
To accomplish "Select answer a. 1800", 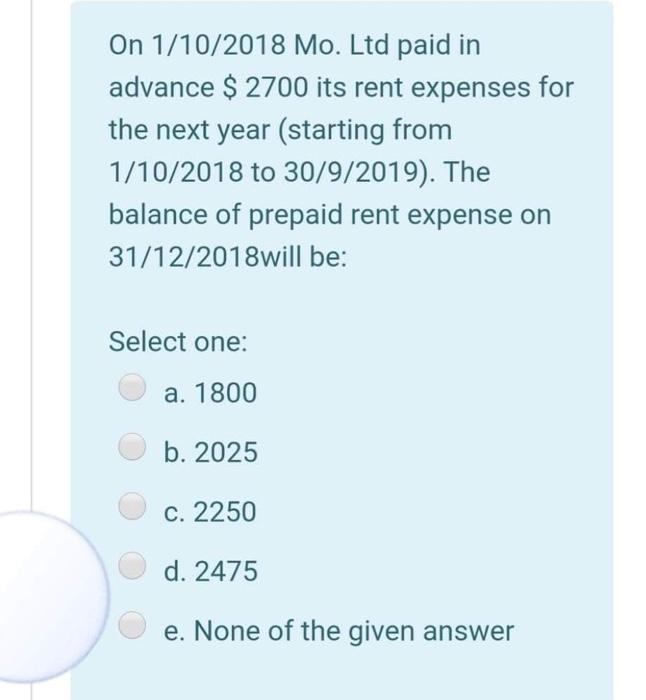I will coord(133,390).
